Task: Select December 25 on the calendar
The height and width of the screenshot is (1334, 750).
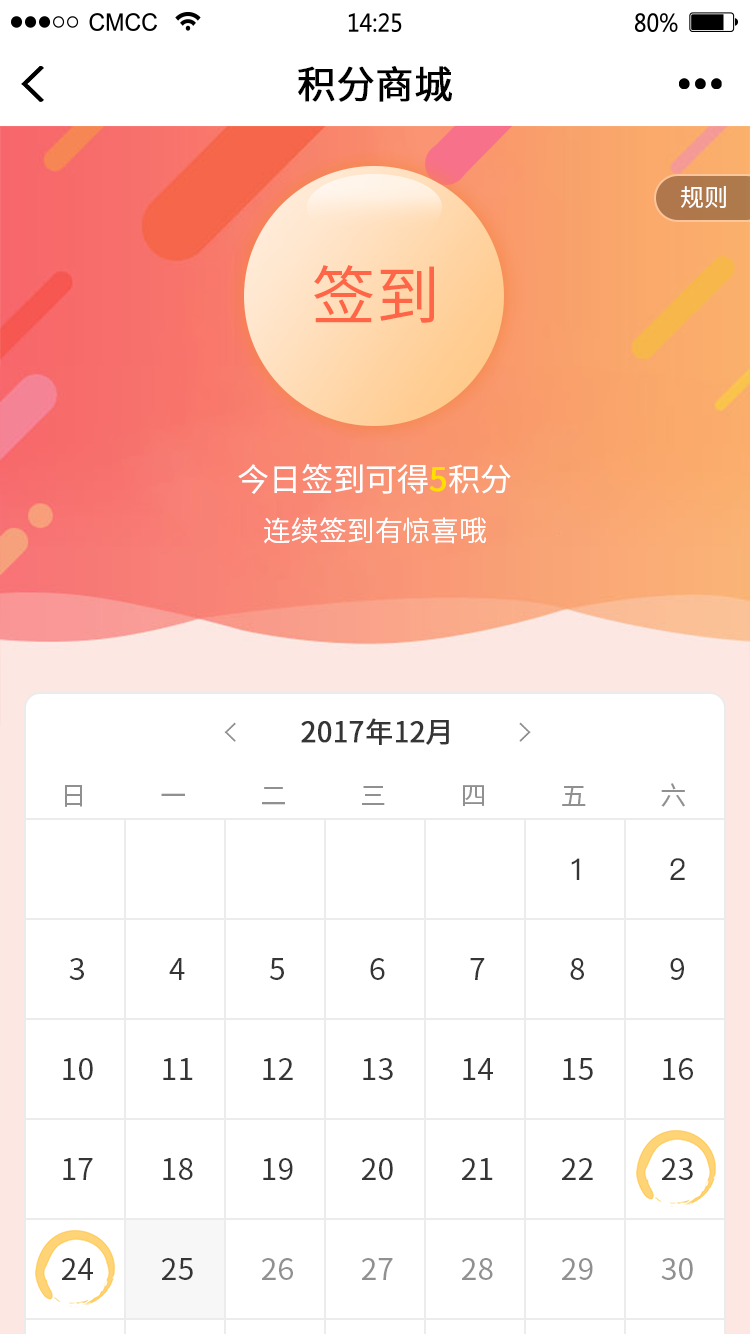Action: tap(176, 1269)
